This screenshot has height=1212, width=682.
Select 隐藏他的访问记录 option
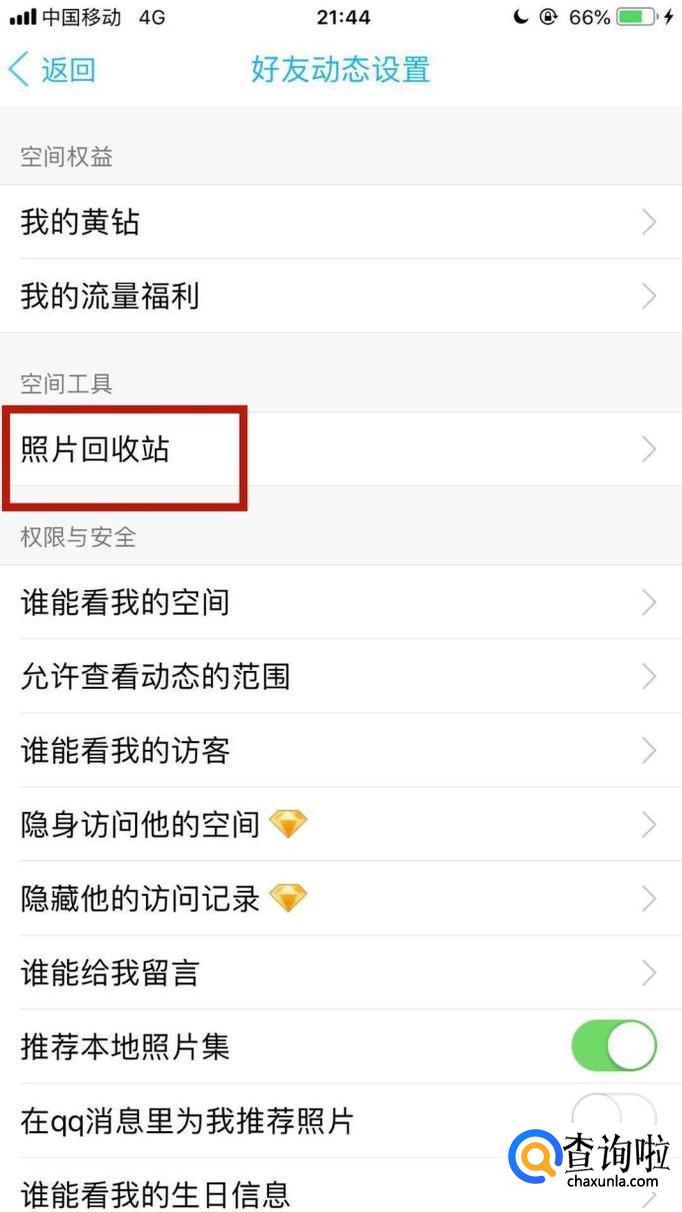pos(340,898)
